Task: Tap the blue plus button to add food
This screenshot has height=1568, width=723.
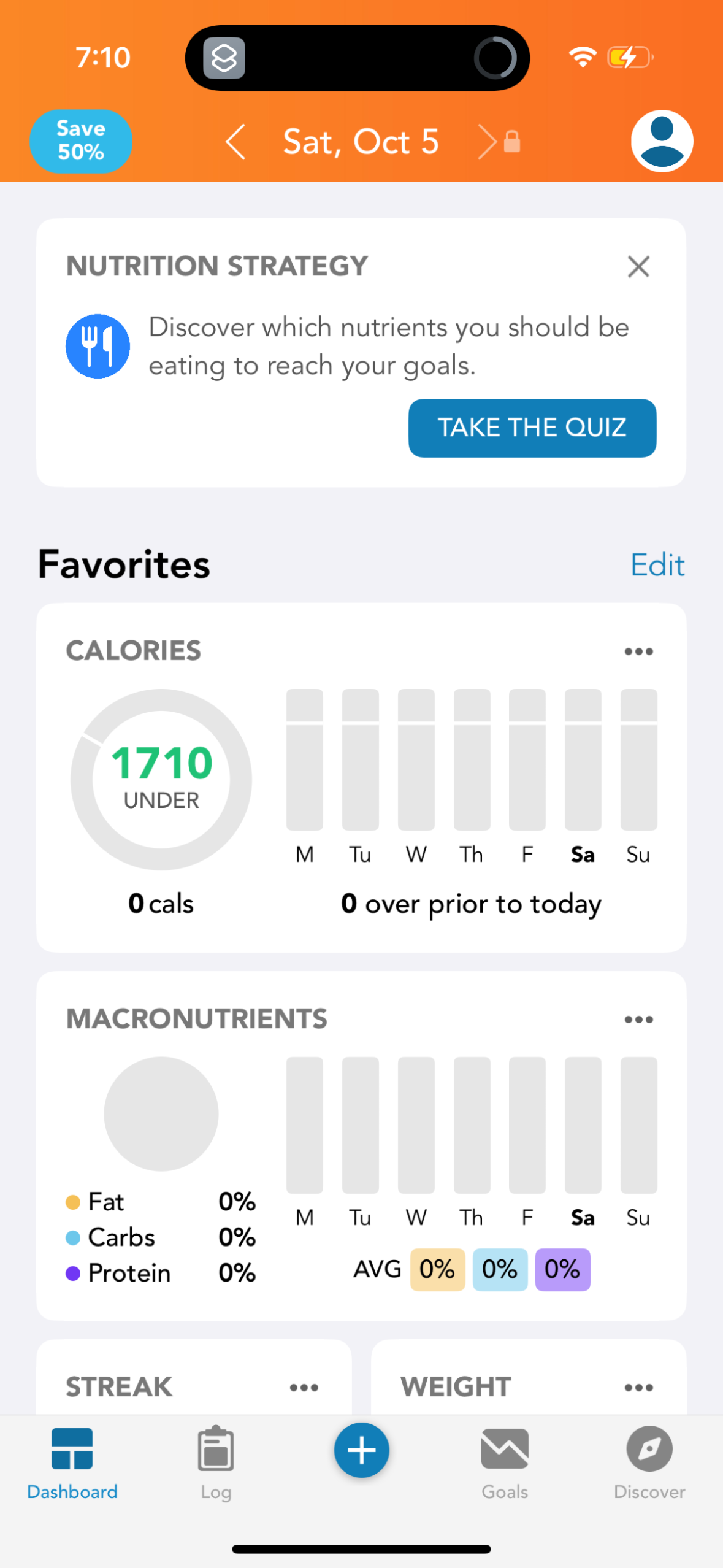Action: 361,1450
